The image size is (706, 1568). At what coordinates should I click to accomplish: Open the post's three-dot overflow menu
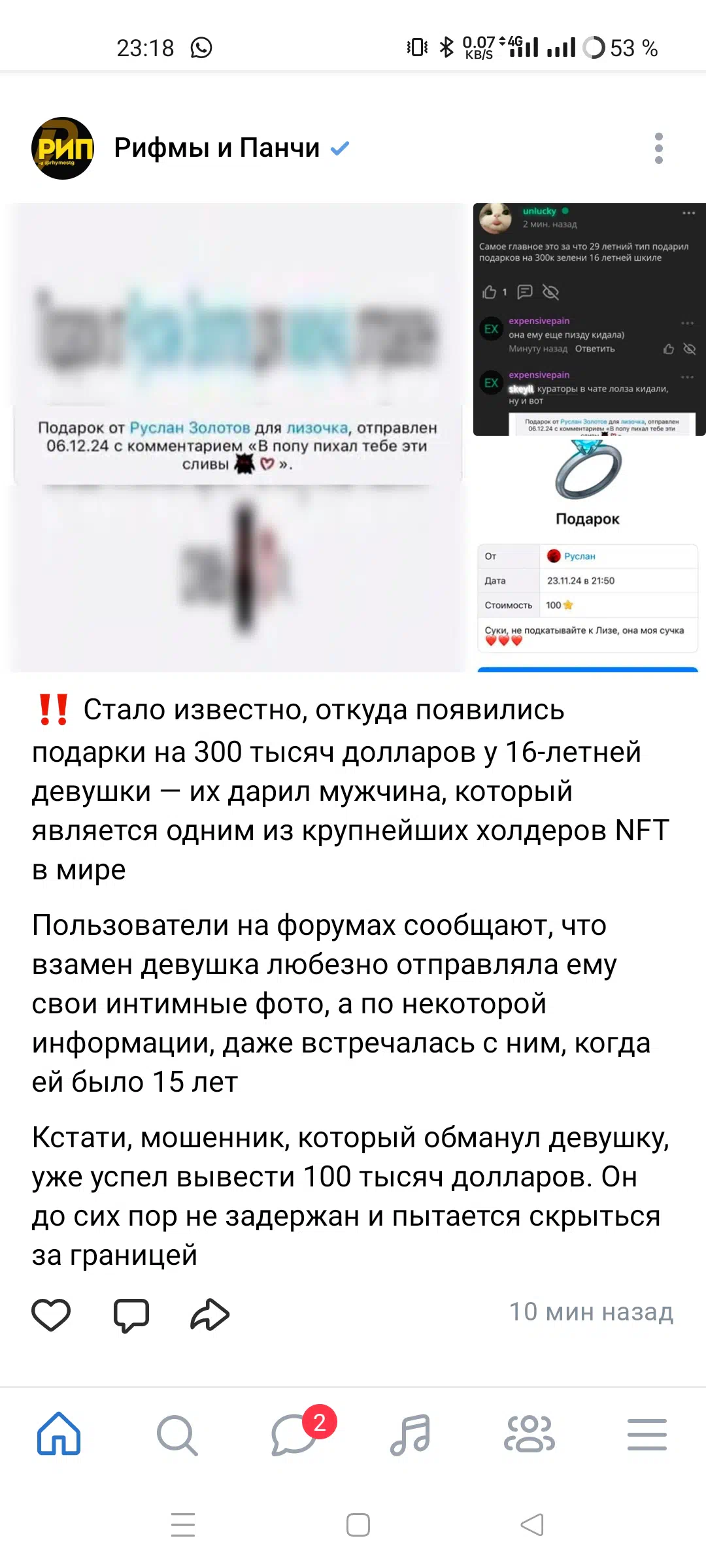coord(658,148)
